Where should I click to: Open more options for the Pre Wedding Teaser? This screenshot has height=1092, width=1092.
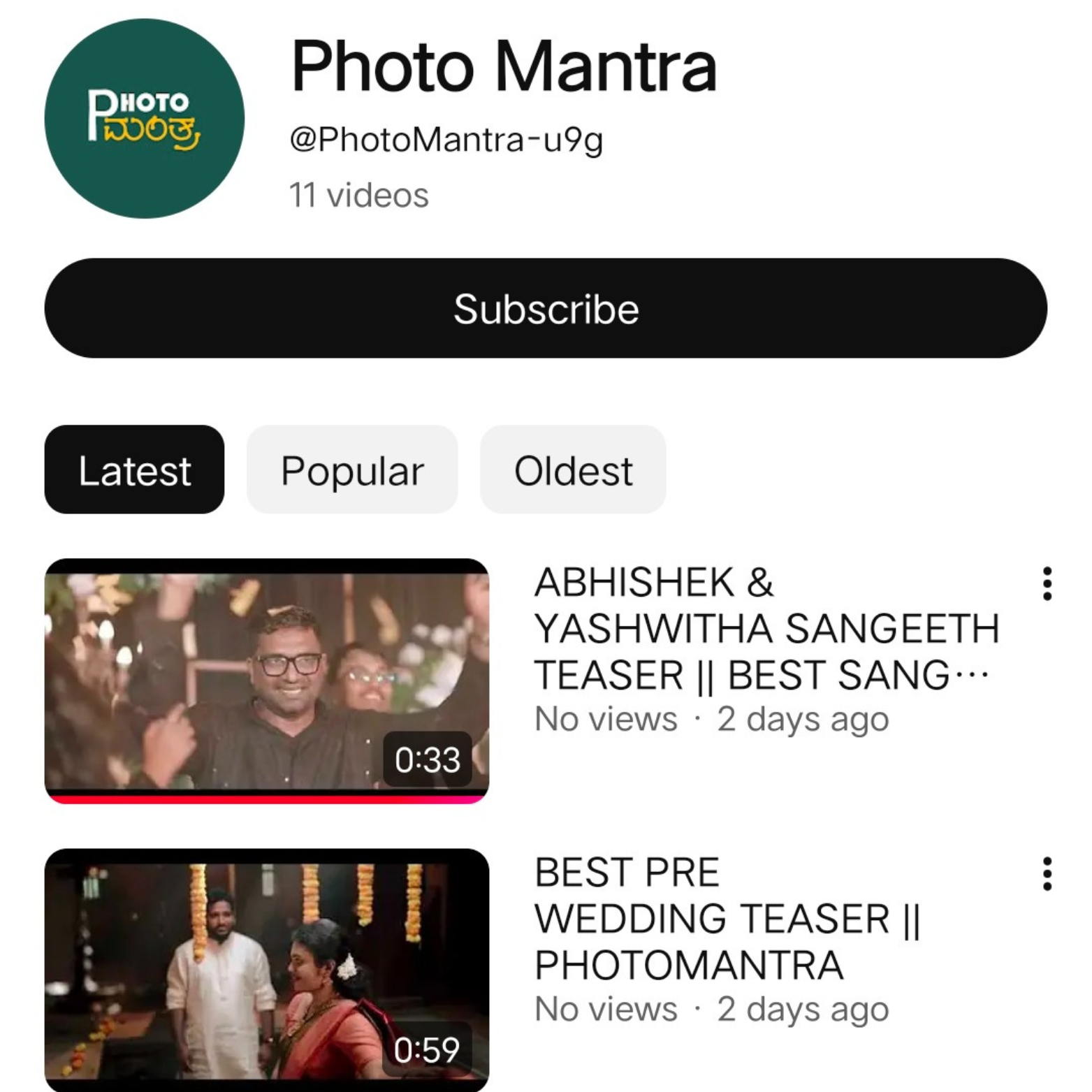pyautogui.click(x=1047, y=874)
